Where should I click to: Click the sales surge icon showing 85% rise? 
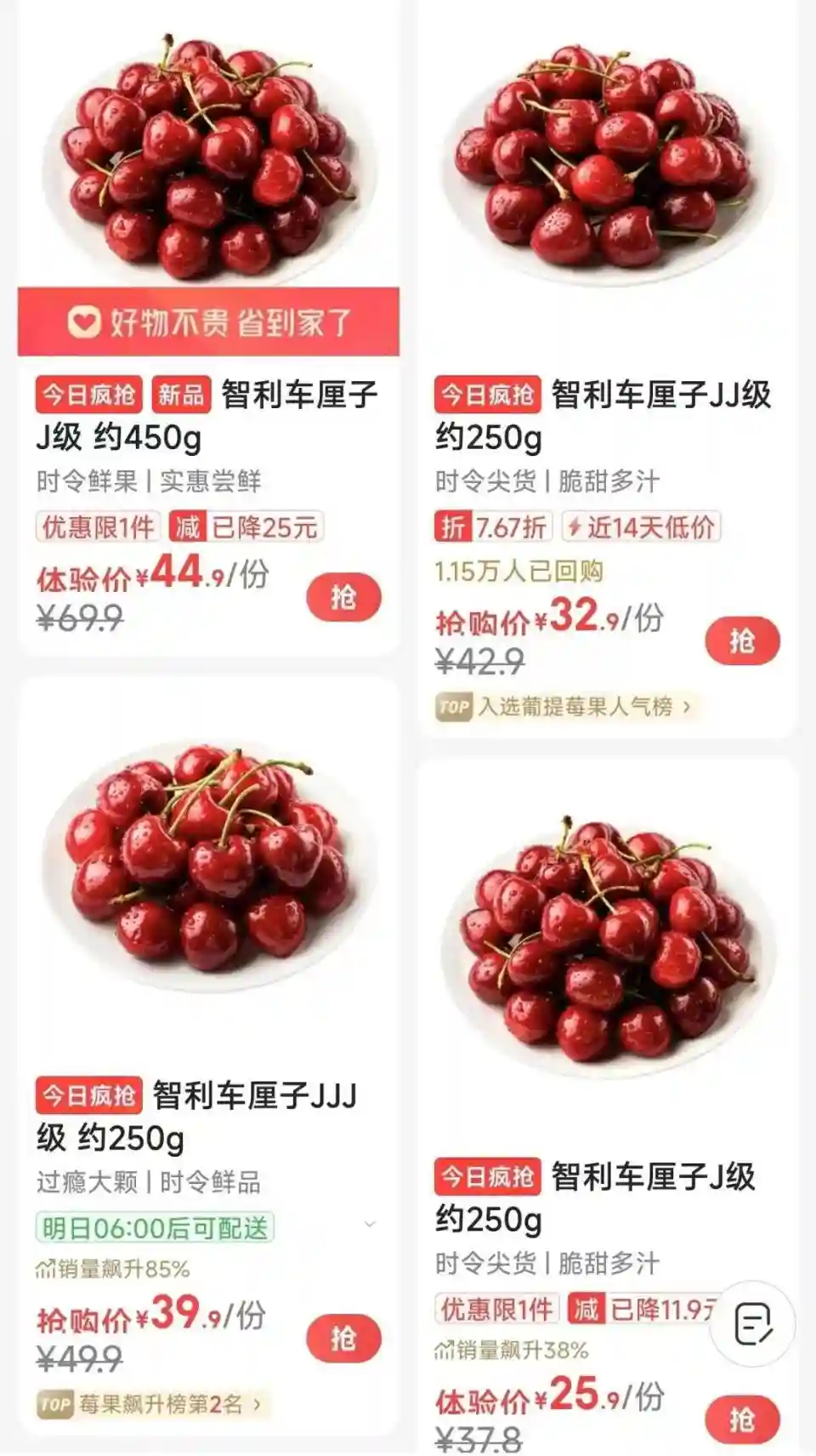47,1267
